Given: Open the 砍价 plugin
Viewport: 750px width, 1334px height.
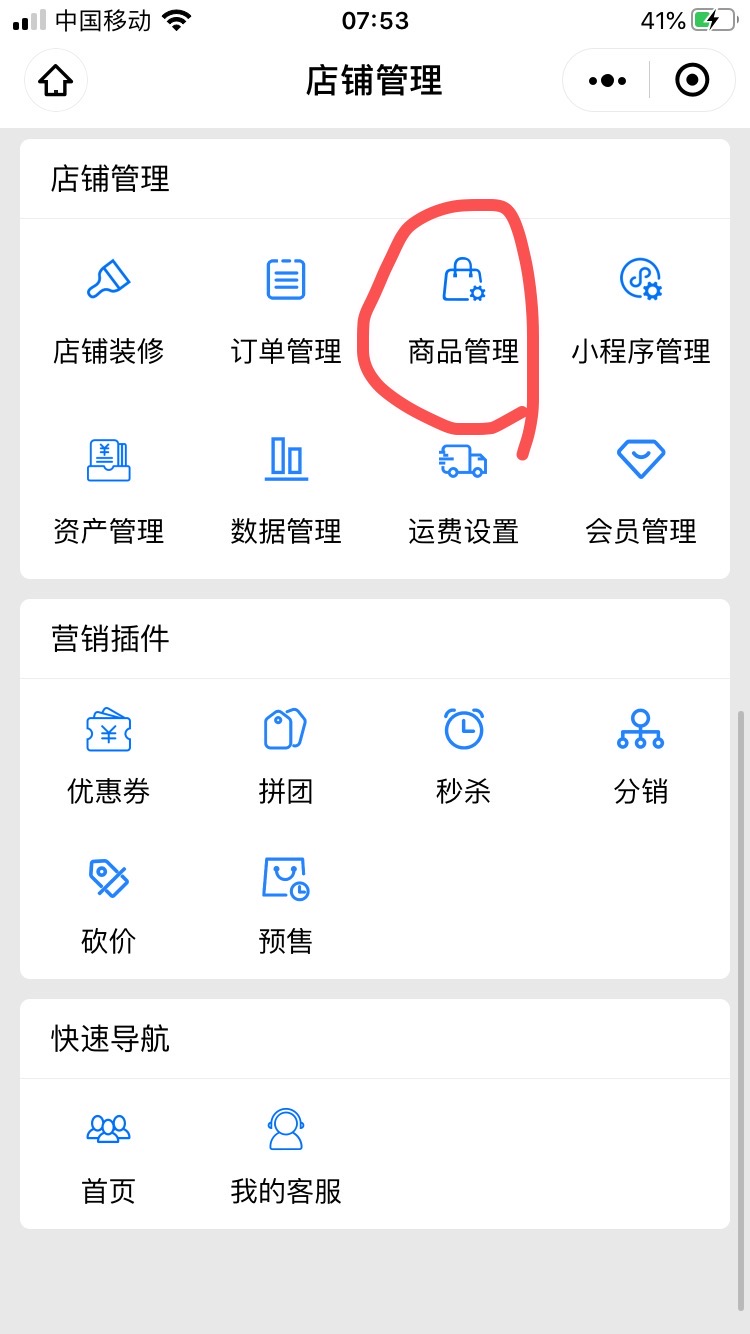Looking at the screenshot, I should pyautogui.click(x=108, y=906).
